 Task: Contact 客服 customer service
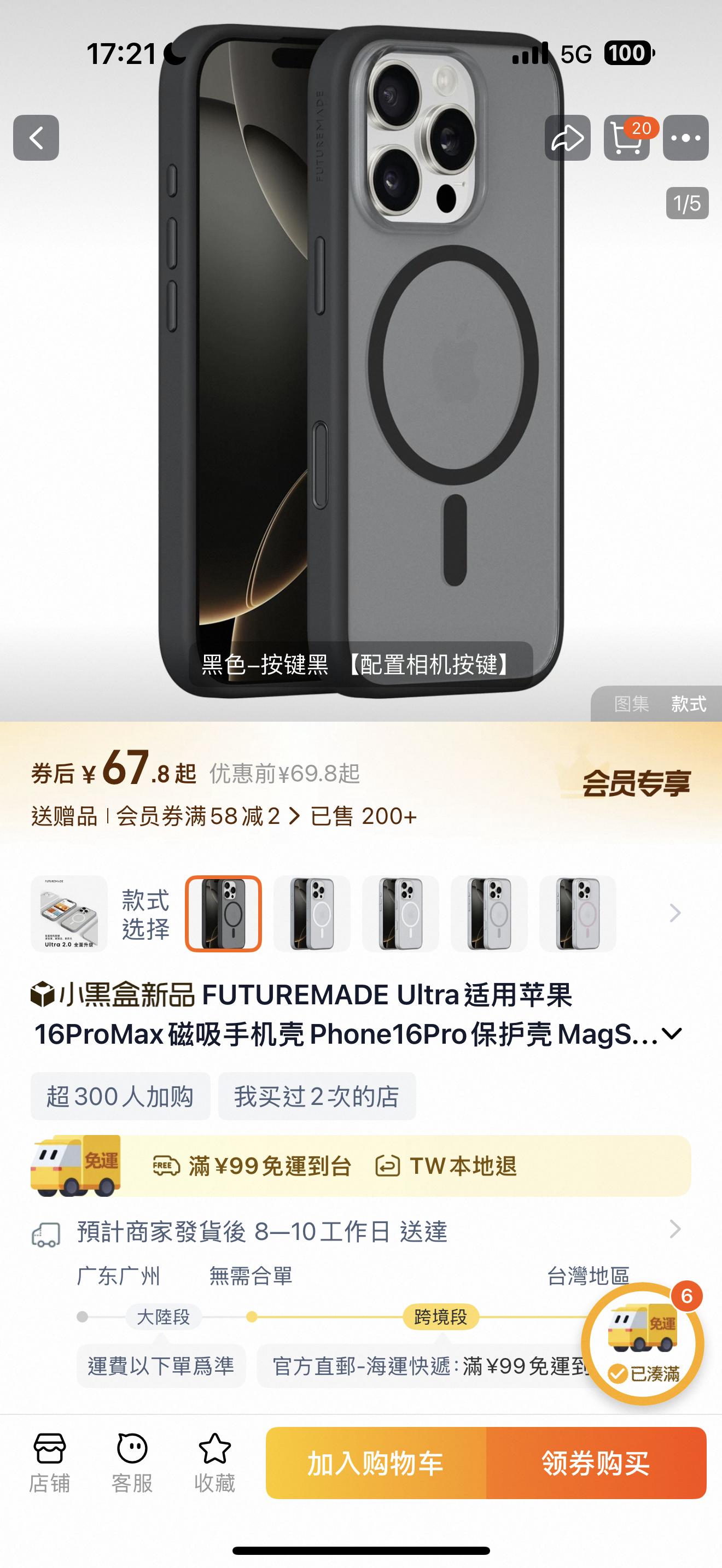[132, 1462]
